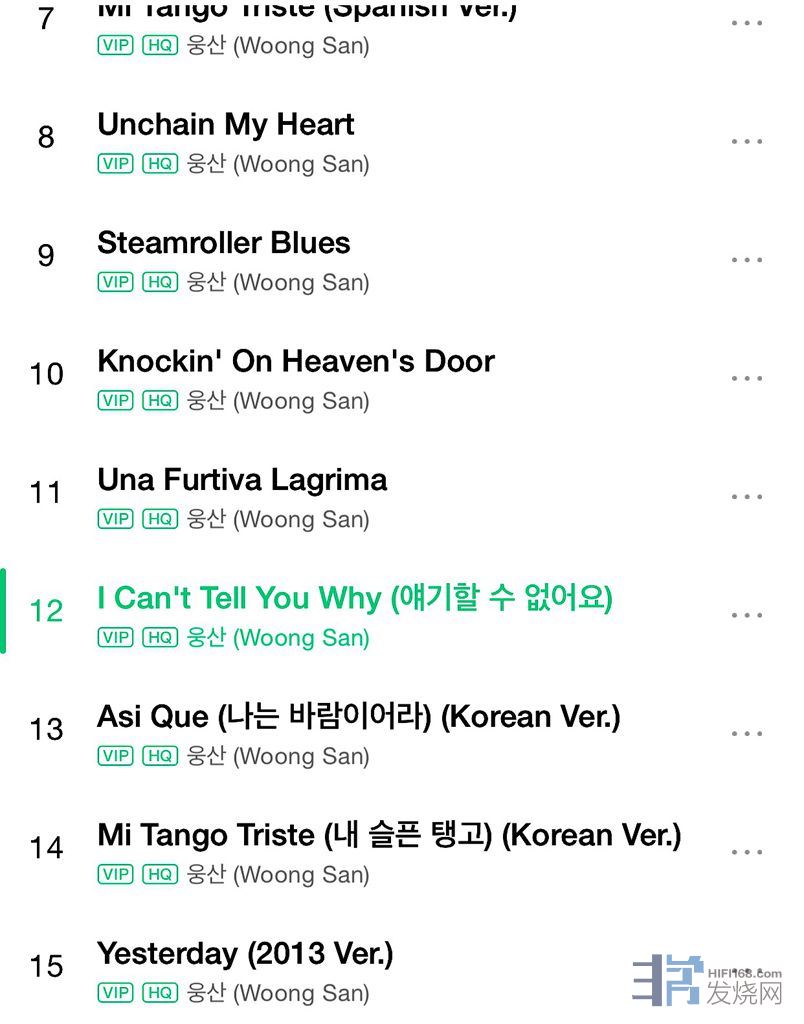Play Mi Tango Triste (Korean Ver.)

pyautogui.click(x=389, y=835)
